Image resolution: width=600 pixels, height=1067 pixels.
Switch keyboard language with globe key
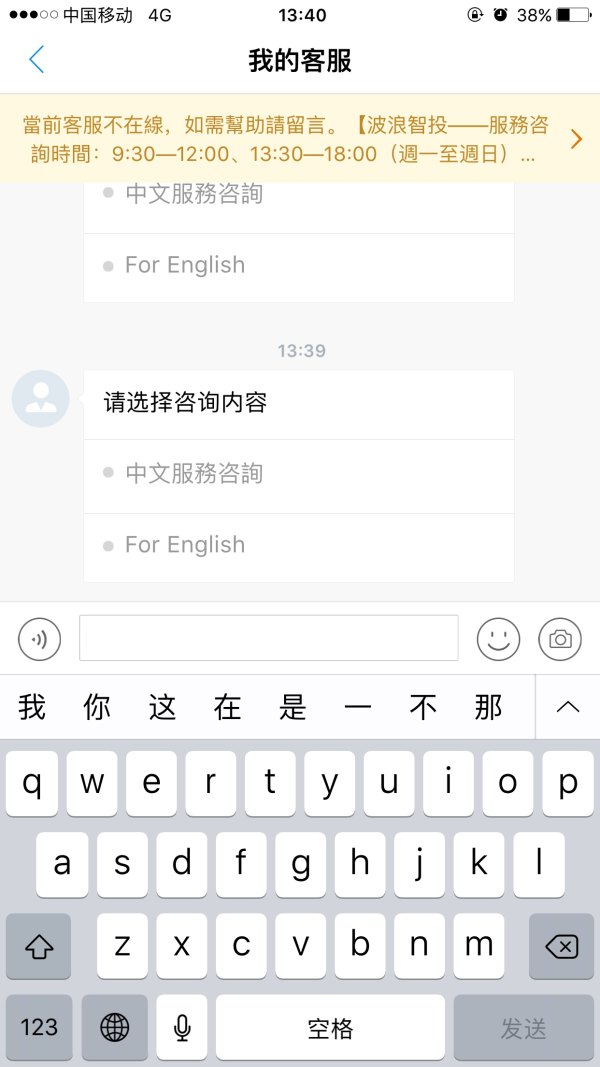tap(115, 1027)
